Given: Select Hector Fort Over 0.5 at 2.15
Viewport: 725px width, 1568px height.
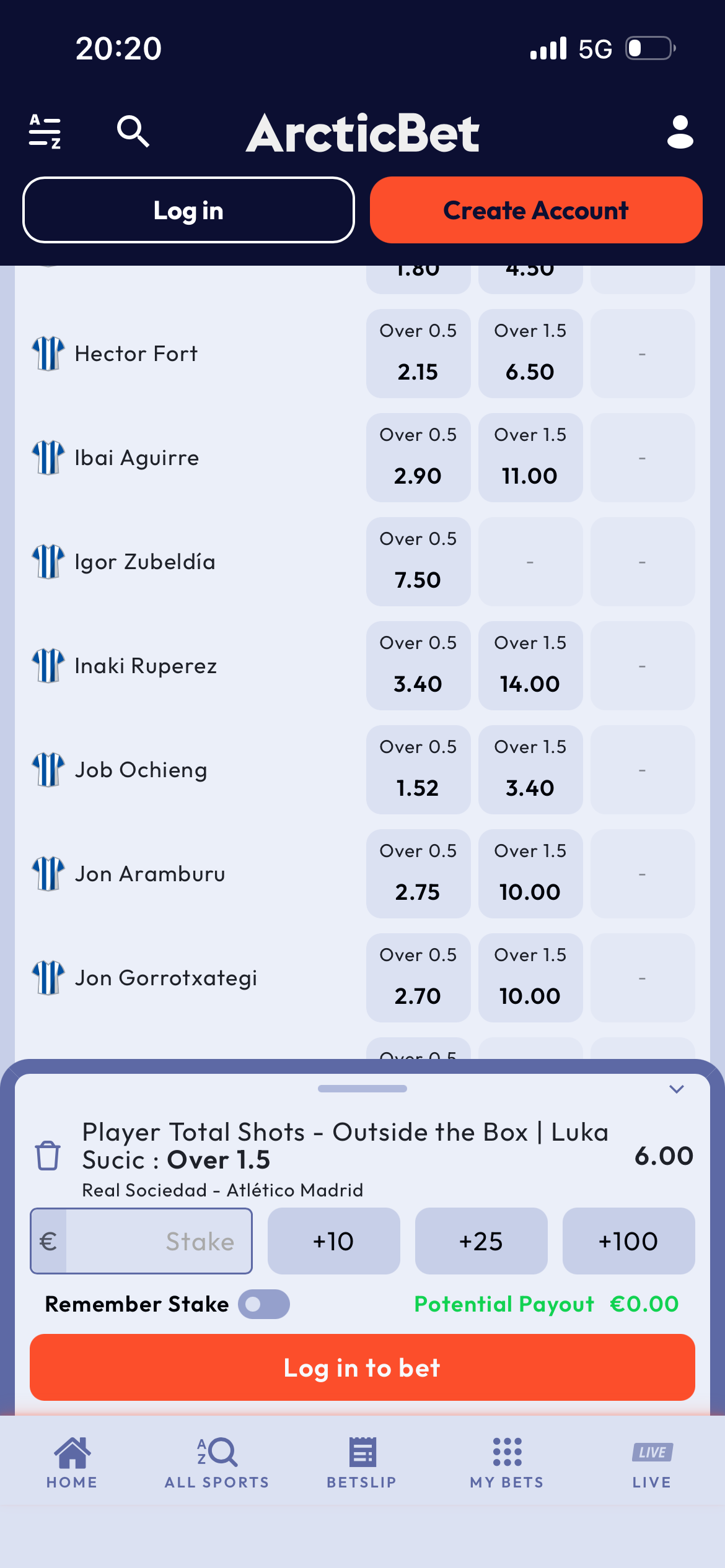Looking at the screenshot, I should click(x=418, y=354).
